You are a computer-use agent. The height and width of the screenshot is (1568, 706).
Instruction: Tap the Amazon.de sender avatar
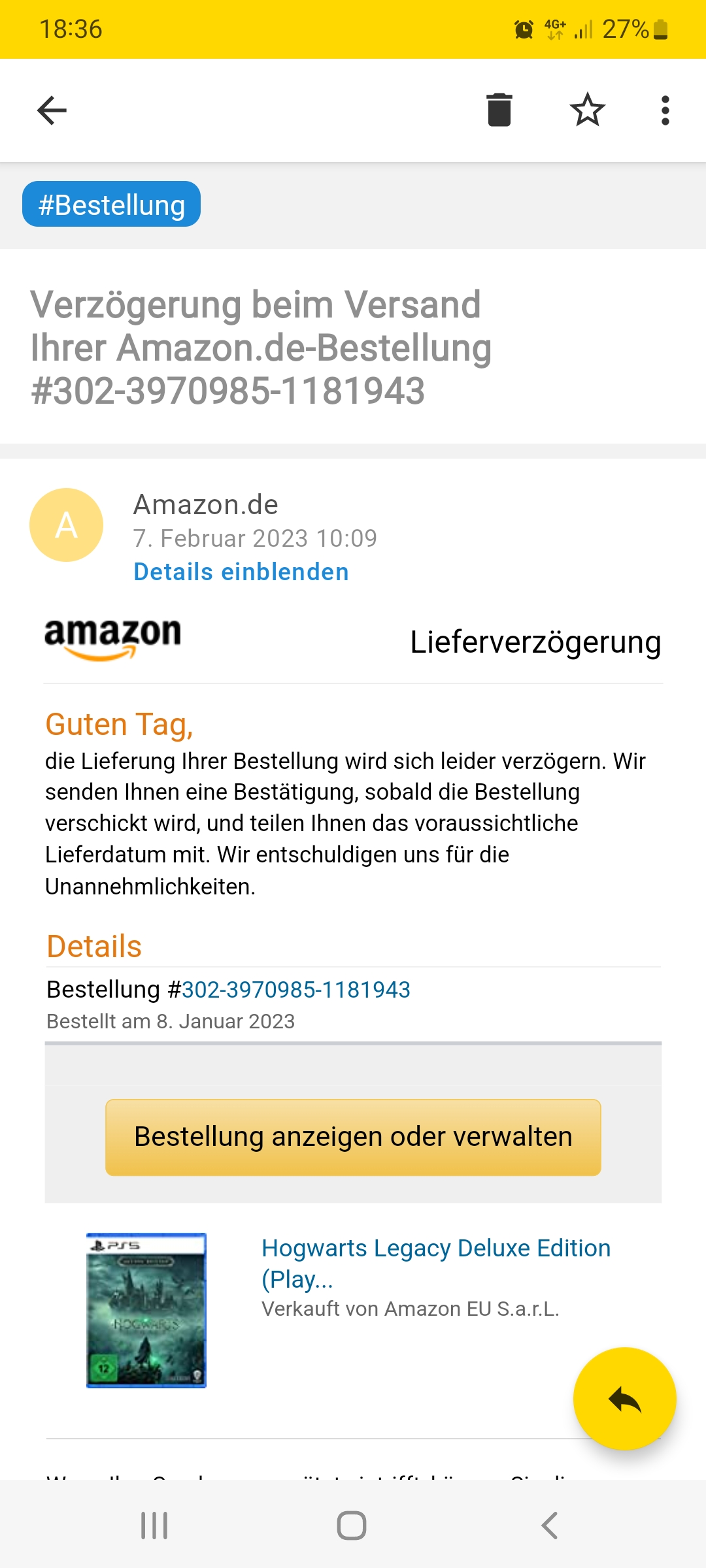66,525
